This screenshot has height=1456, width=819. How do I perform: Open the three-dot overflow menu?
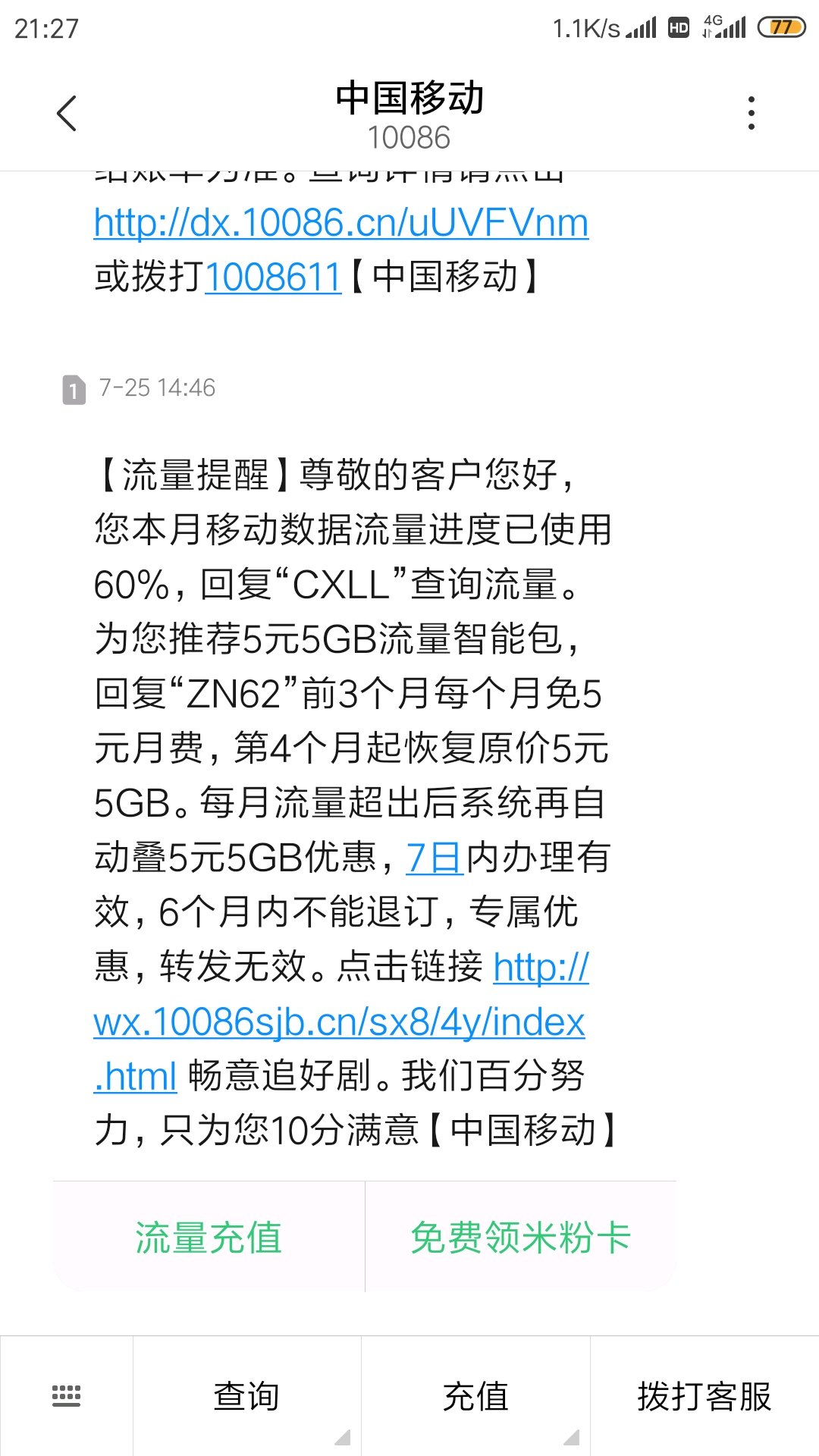pyautogui.click(x=751, y=114)
